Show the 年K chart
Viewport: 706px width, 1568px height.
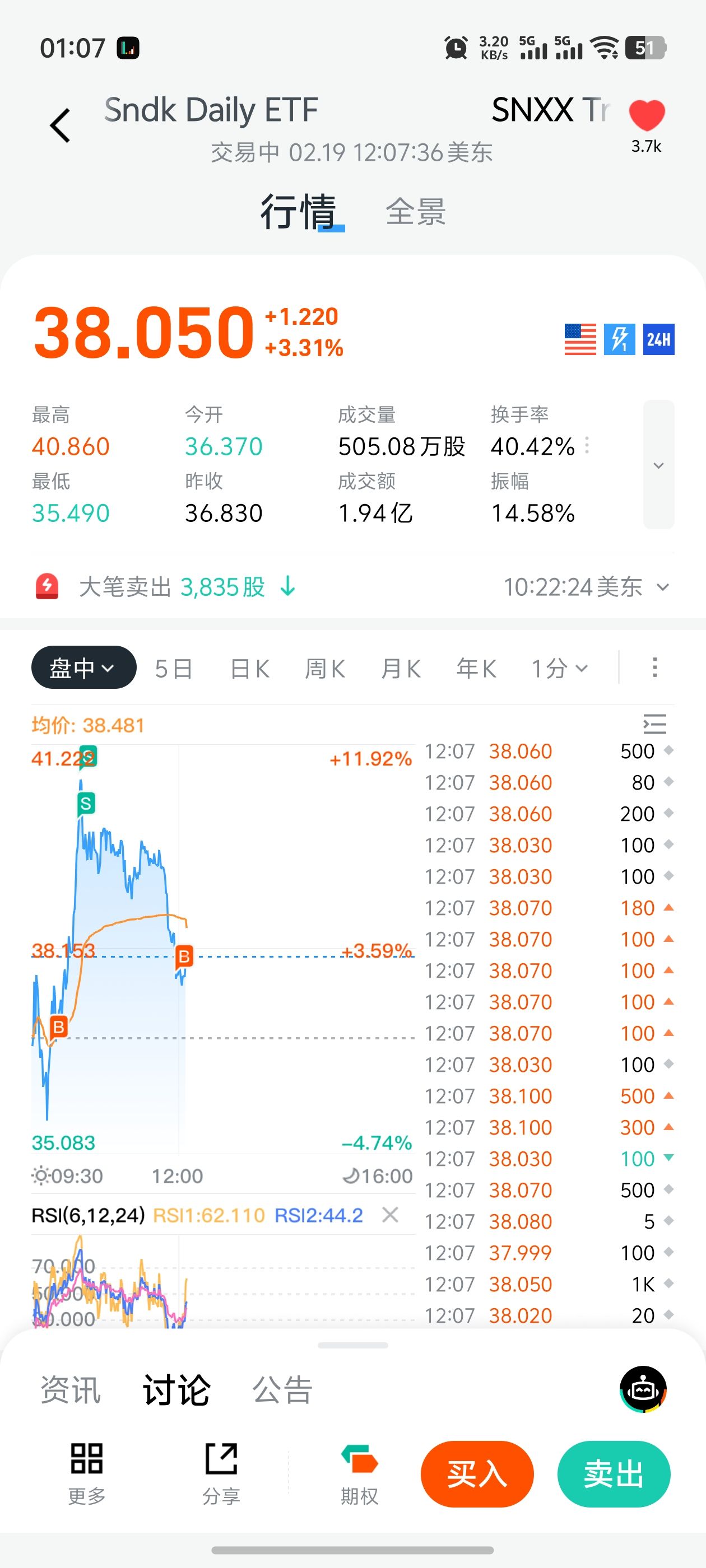point(476,668)
